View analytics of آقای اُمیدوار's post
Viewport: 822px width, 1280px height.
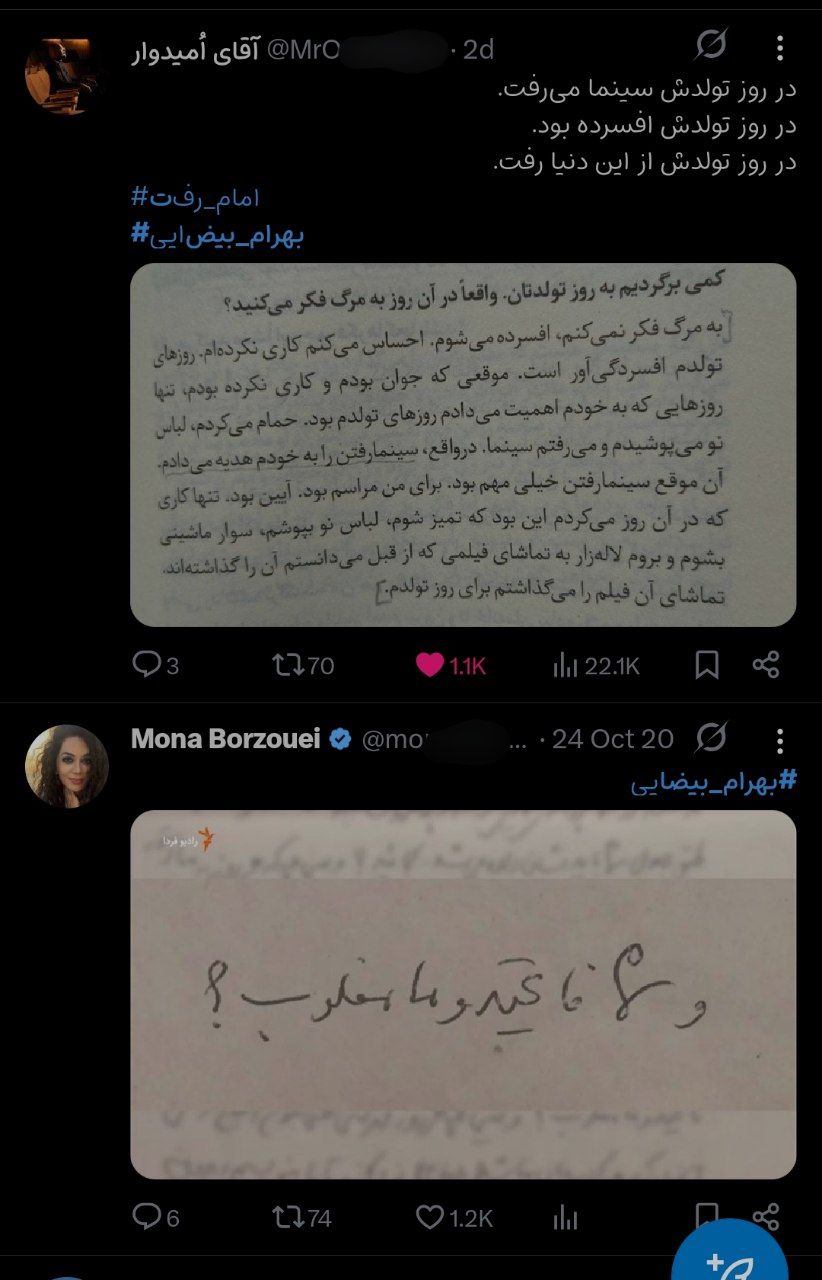coord(566,665)
